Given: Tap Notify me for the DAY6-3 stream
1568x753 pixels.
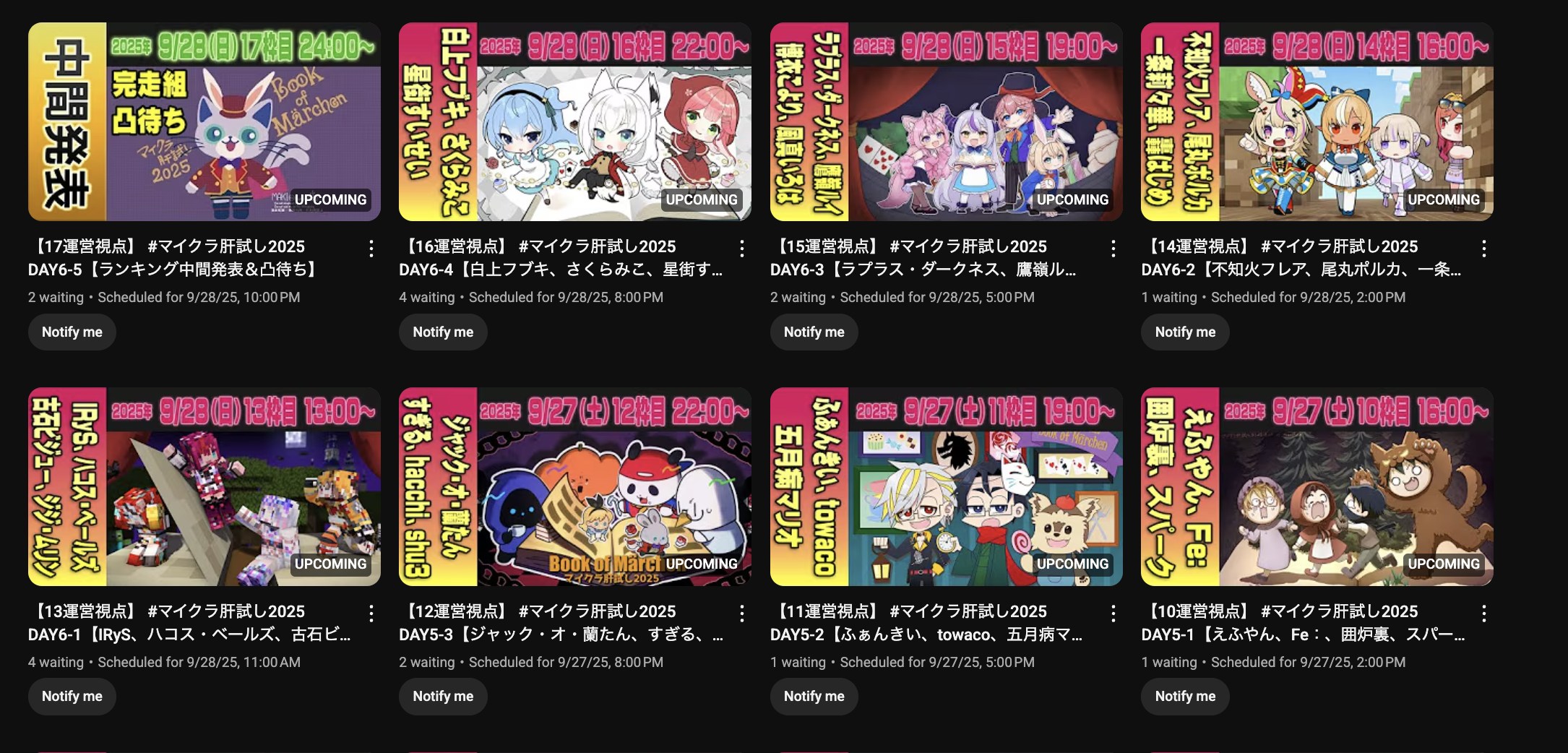Looking at the screenshot, I should point(814,332).
